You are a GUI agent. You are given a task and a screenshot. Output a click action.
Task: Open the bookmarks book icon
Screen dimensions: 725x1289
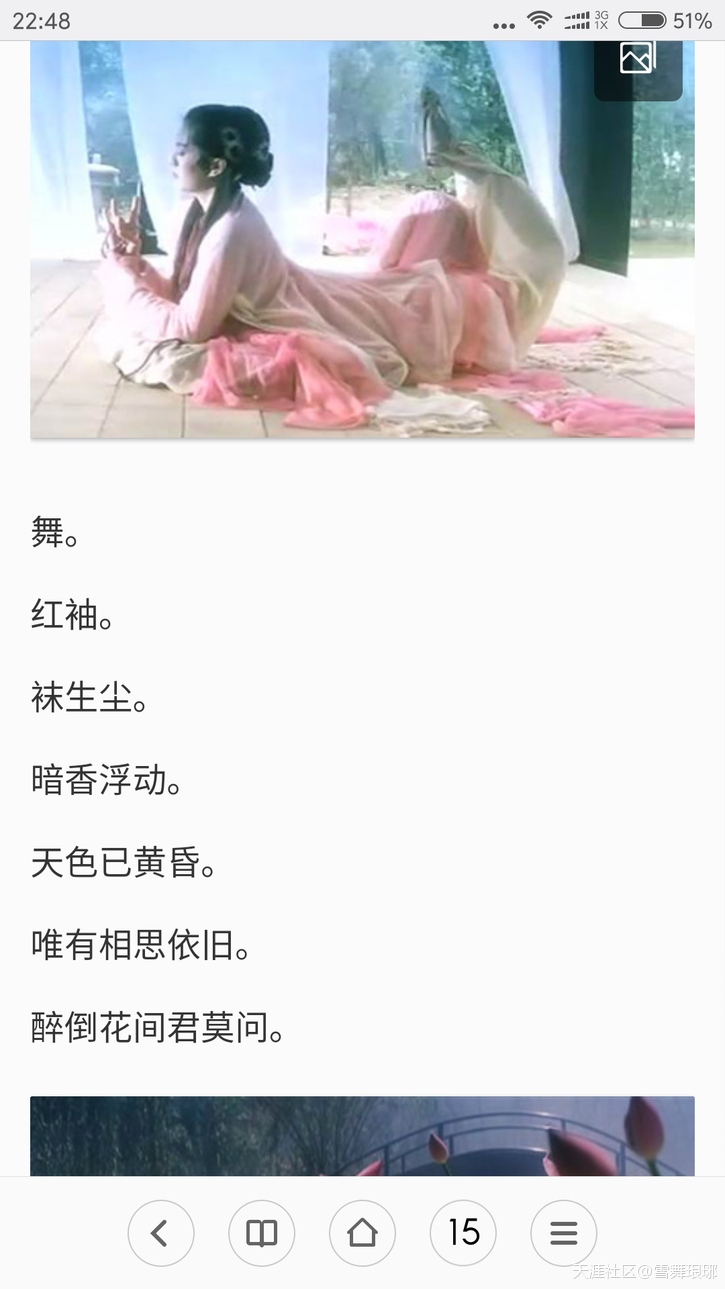(261, 1233)
